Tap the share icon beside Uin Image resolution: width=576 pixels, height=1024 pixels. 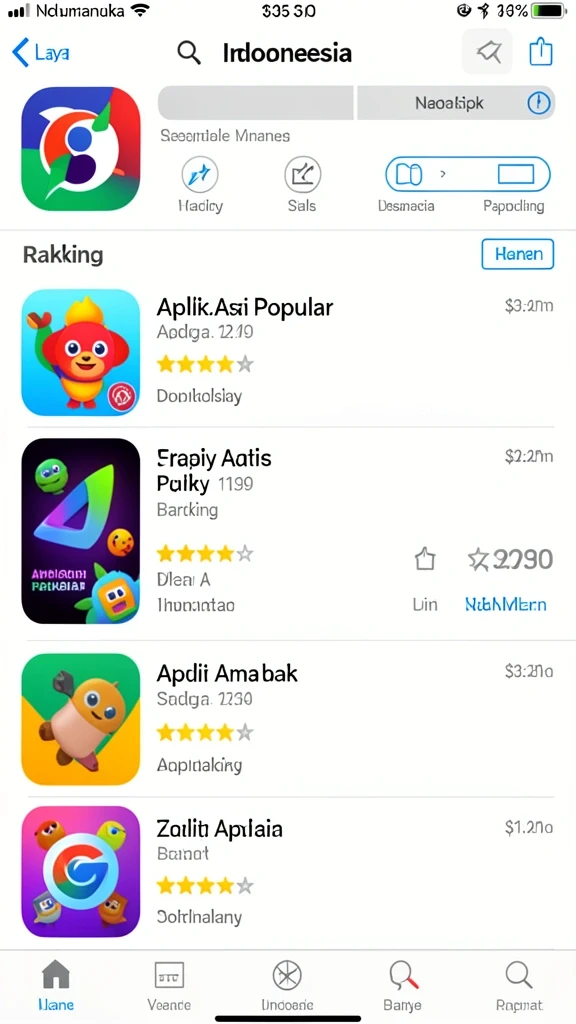(425, 560)
